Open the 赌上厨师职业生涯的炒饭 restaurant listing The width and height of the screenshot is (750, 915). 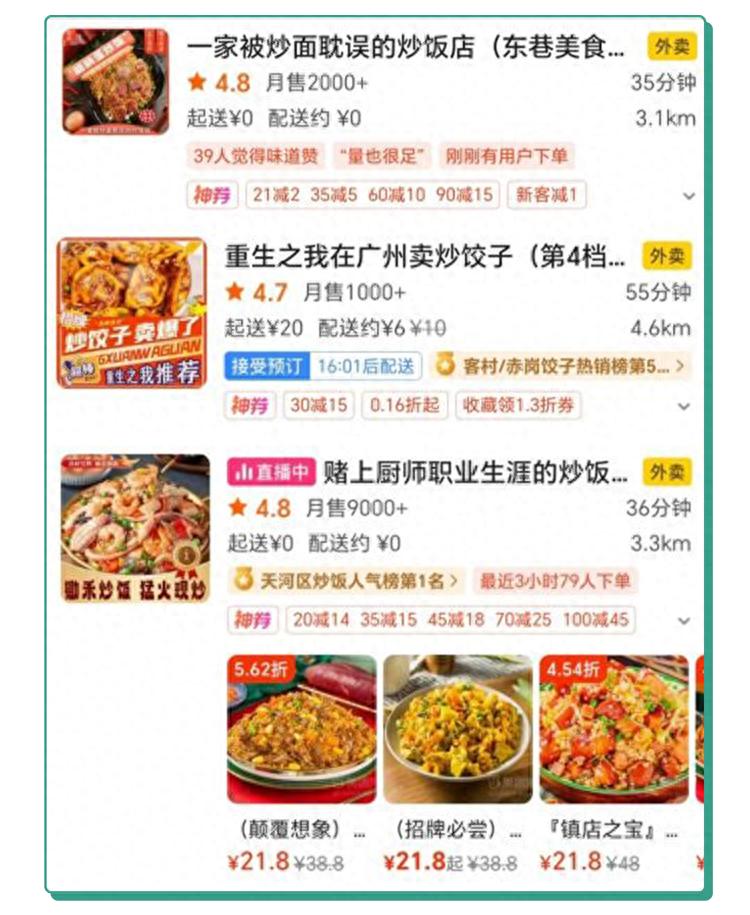476,472
